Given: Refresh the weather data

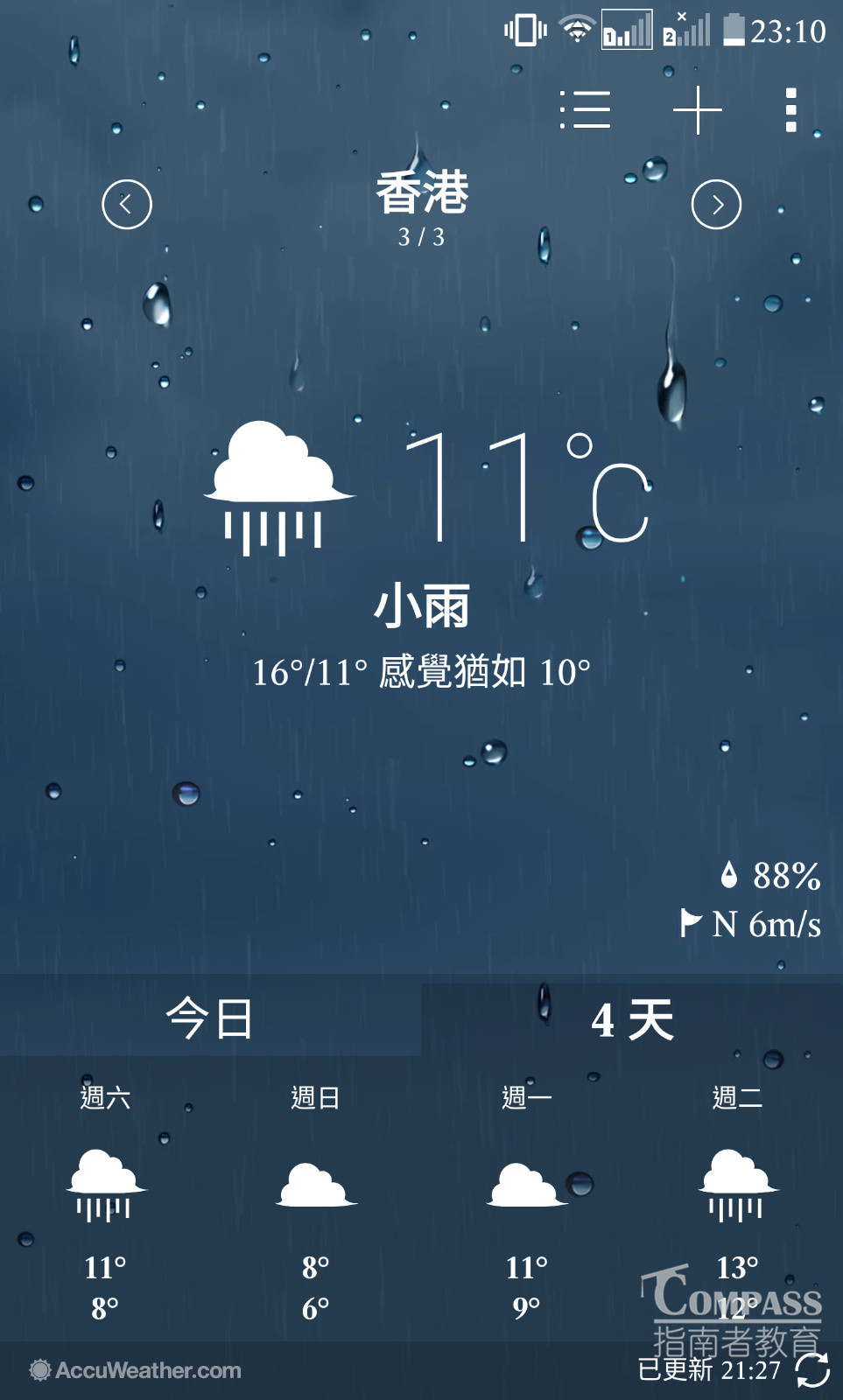Looking at the screenshot, I should [x=813, y=1370].
